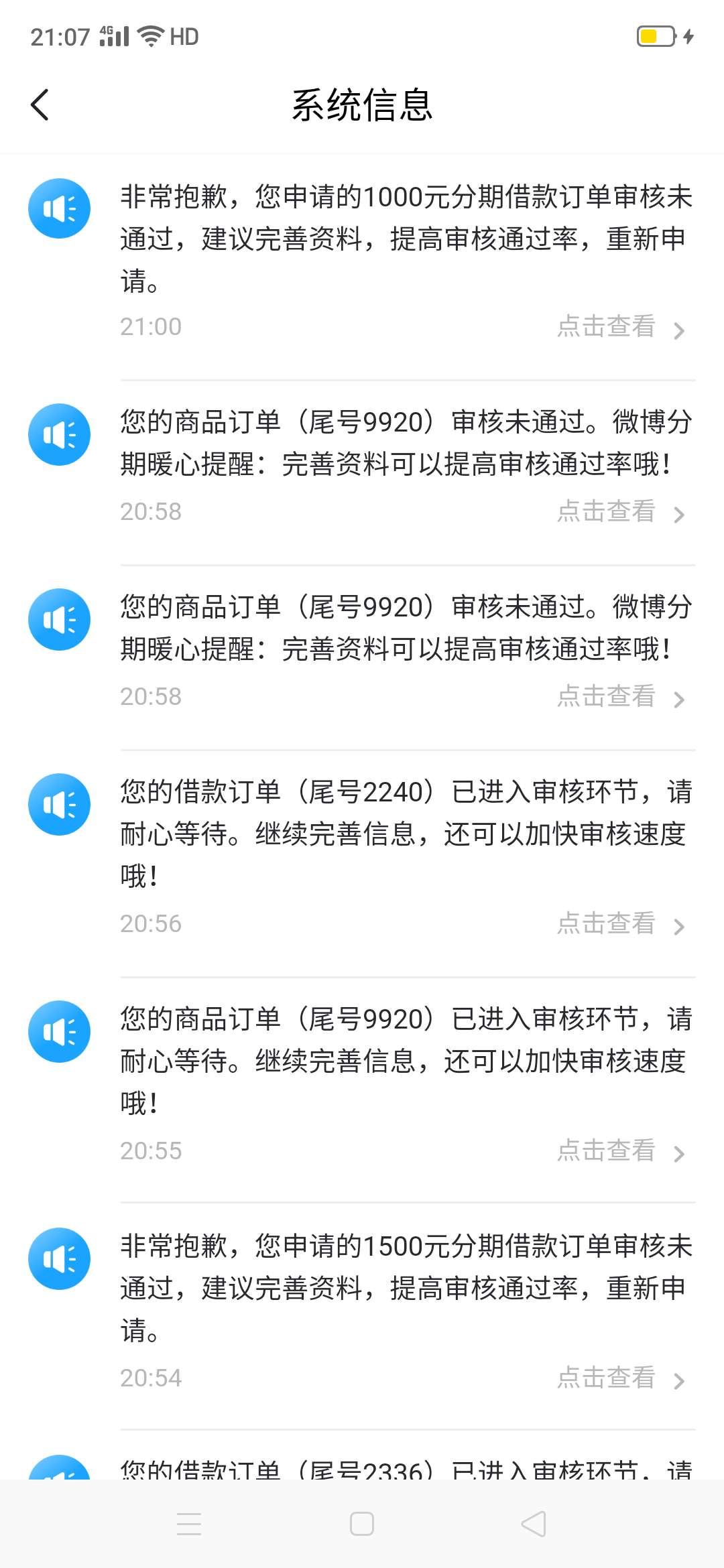
Task: Open the 20:54 message about the 1500元 loan
Action: (362, 1316)
